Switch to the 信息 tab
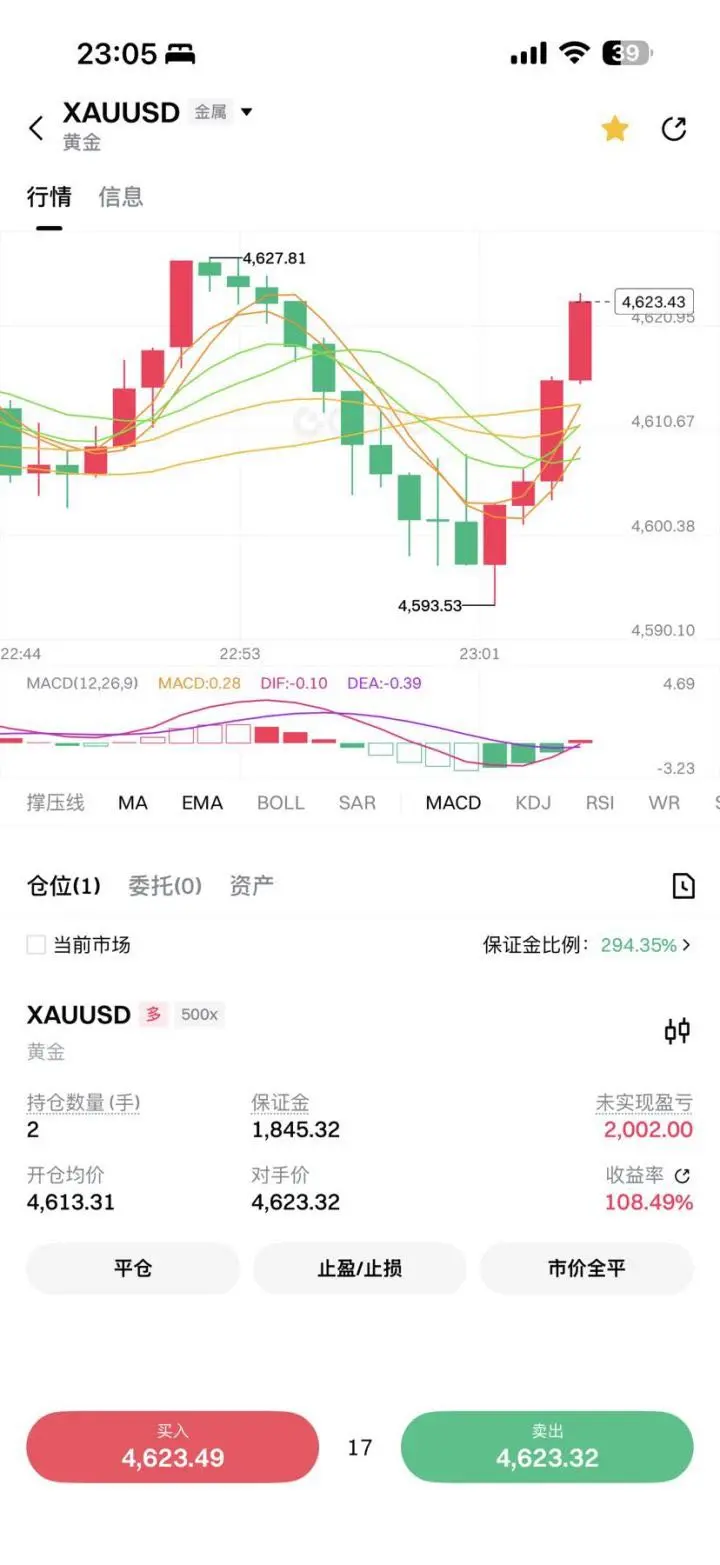720x1565 pixels. (x=121, y=197)
